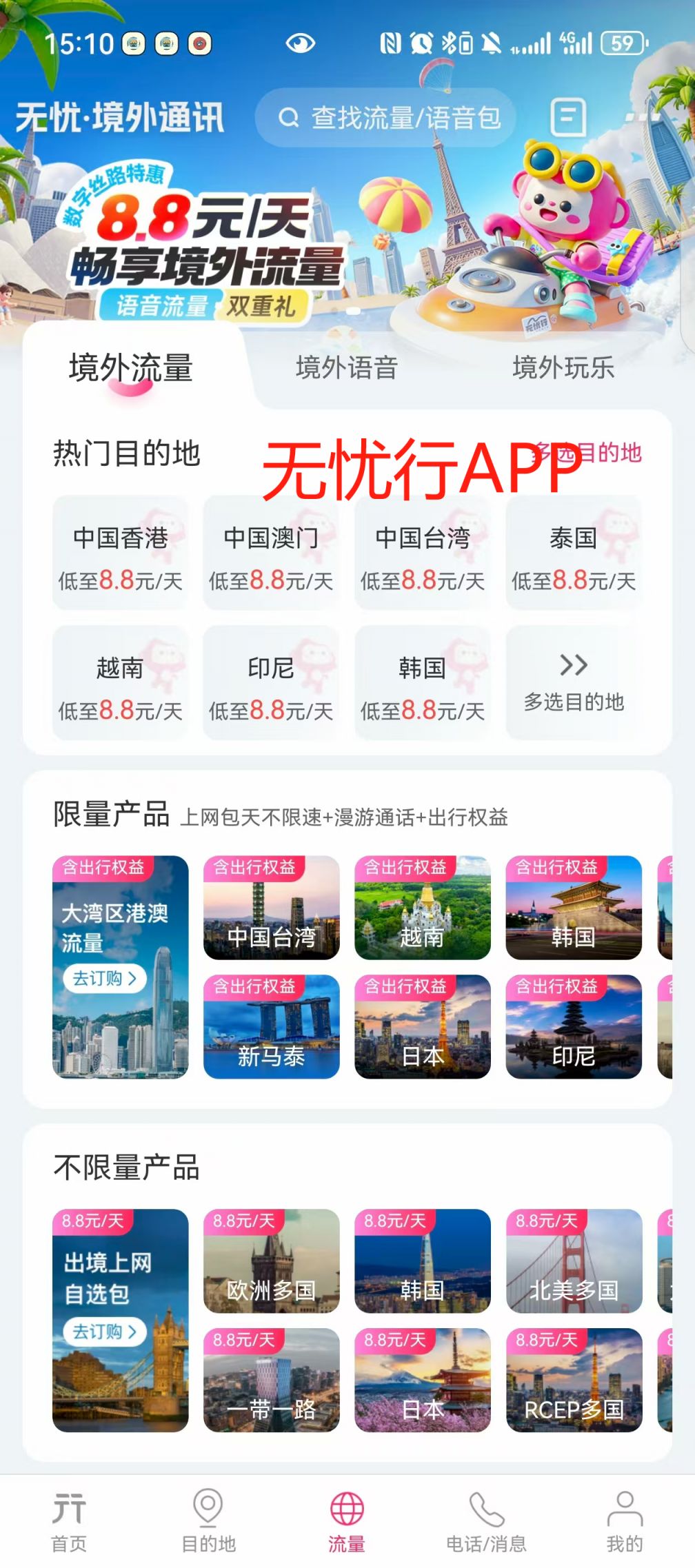Image resolution: width=695 pixels, height=1568 pixels.
Task: Open 欧洲多国 unlimited product tile
Action: point(271,1261)
